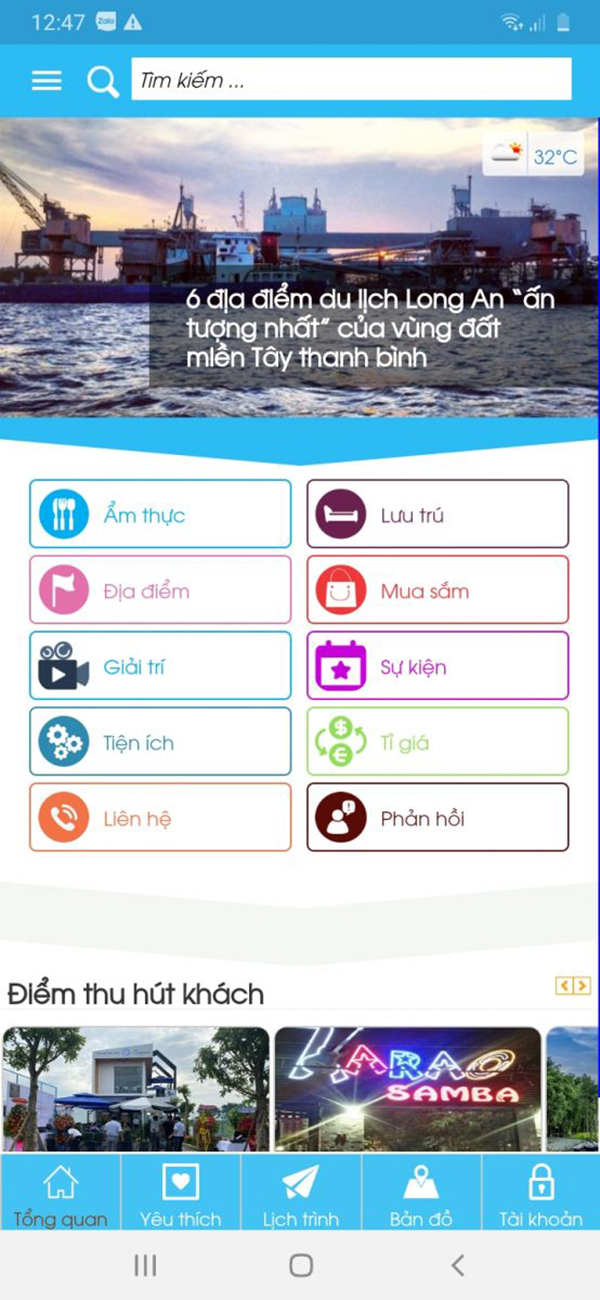Open Tiện ích utilities
600x1300 pixels.
click(160, 742)
